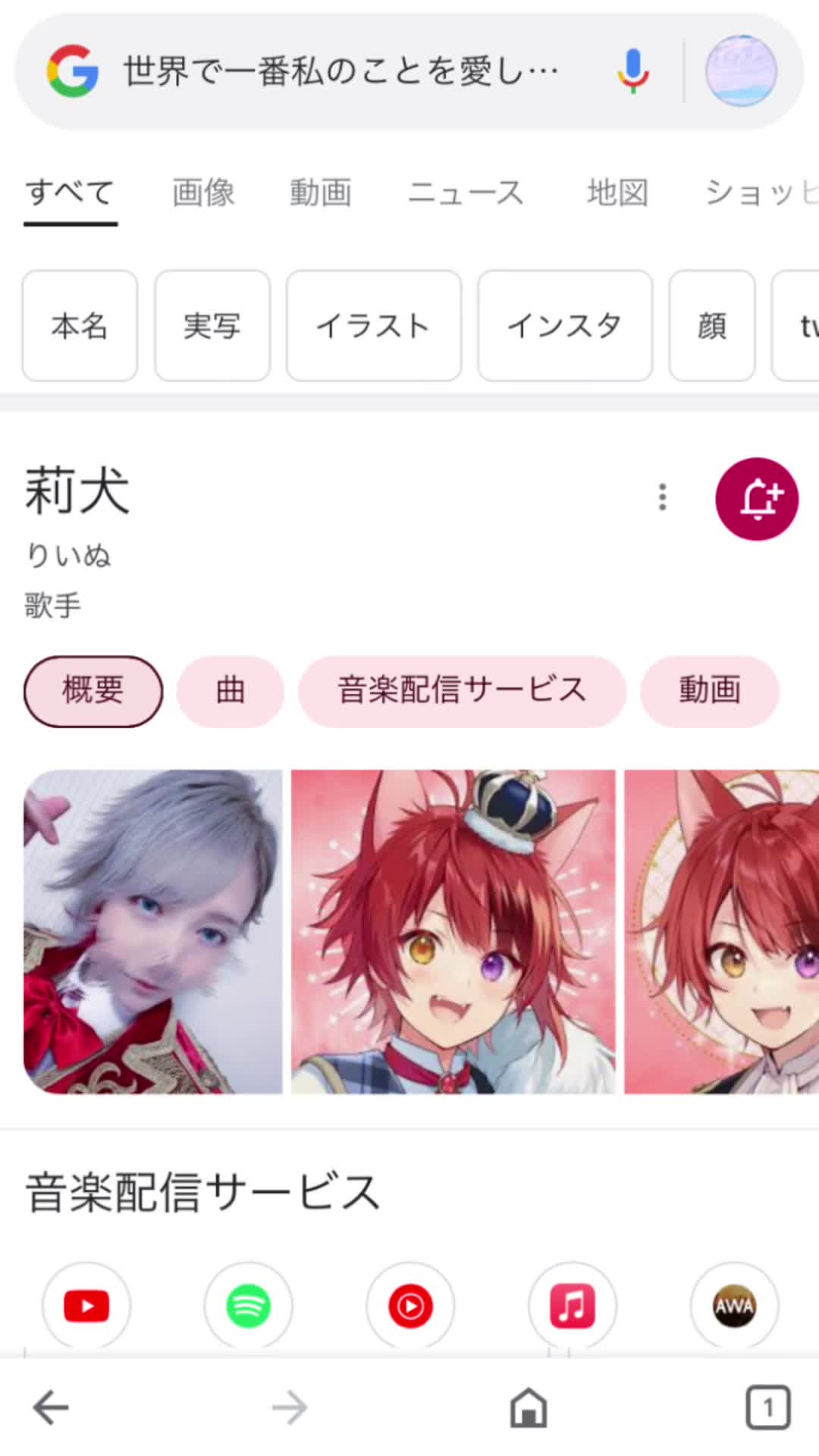
Task: Select the 曲 chip
Action: point(231,692)
